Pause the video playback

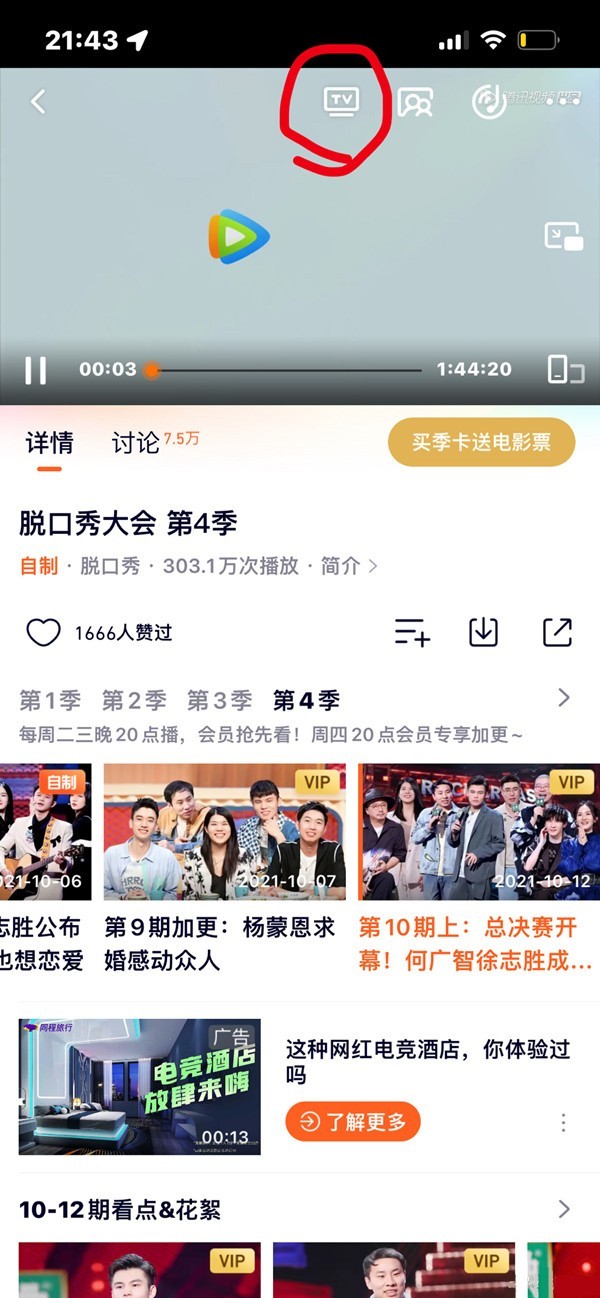(x=36, y=369)
